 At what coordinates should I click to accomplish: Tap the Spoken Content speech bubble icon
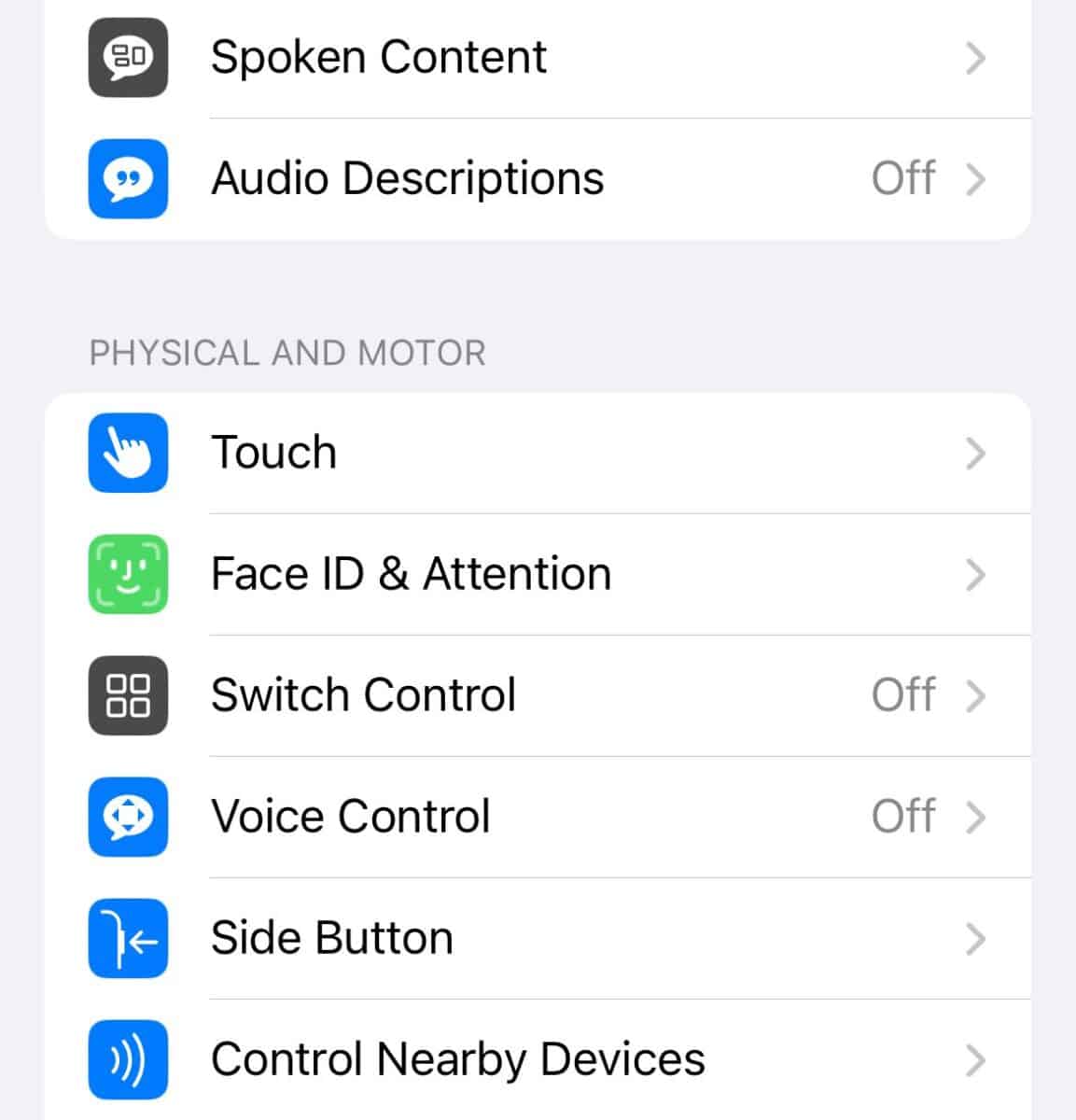[128, 58]
